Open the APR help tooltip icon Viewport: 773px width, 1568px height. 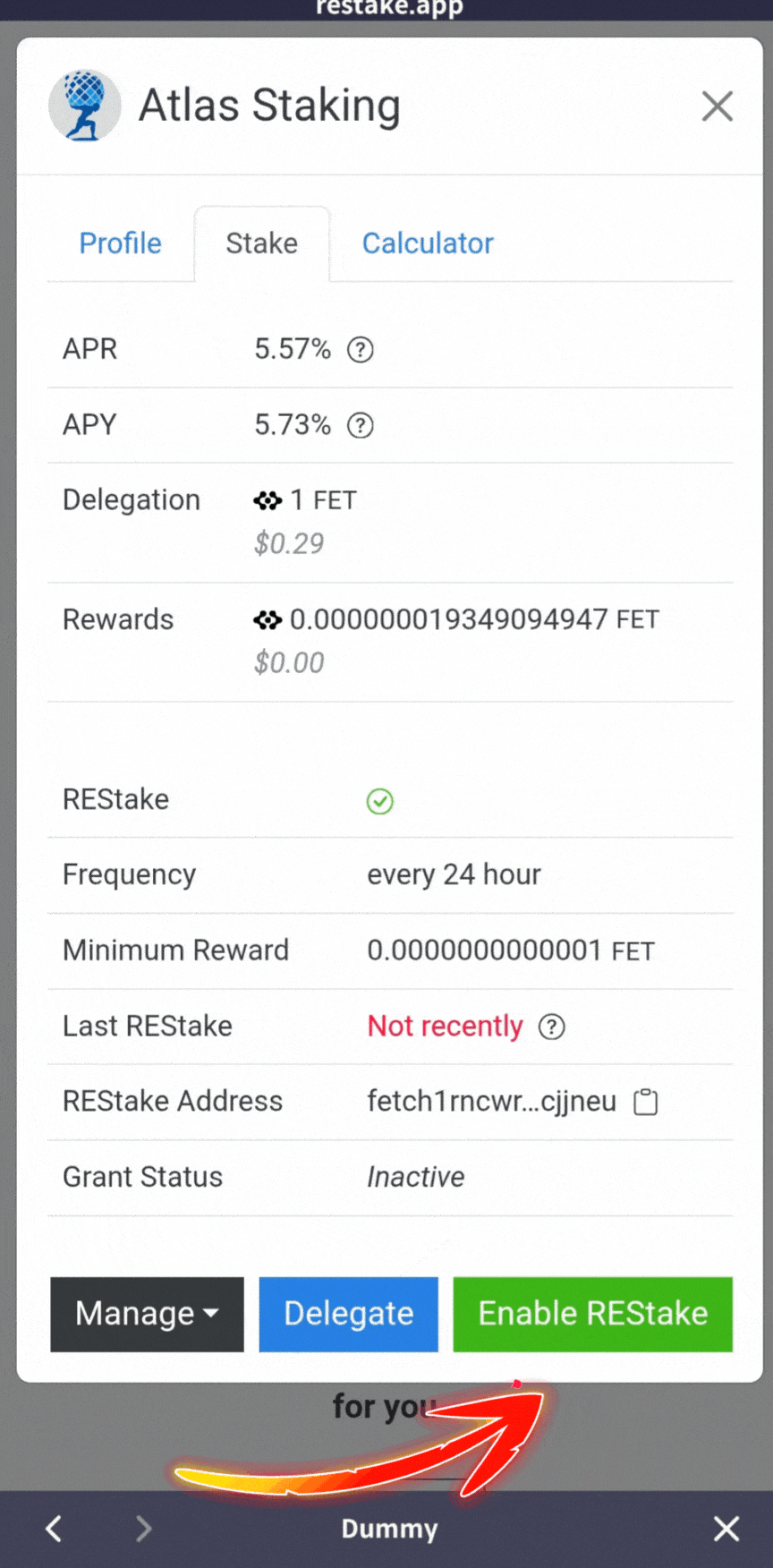(x=360, y=349)
